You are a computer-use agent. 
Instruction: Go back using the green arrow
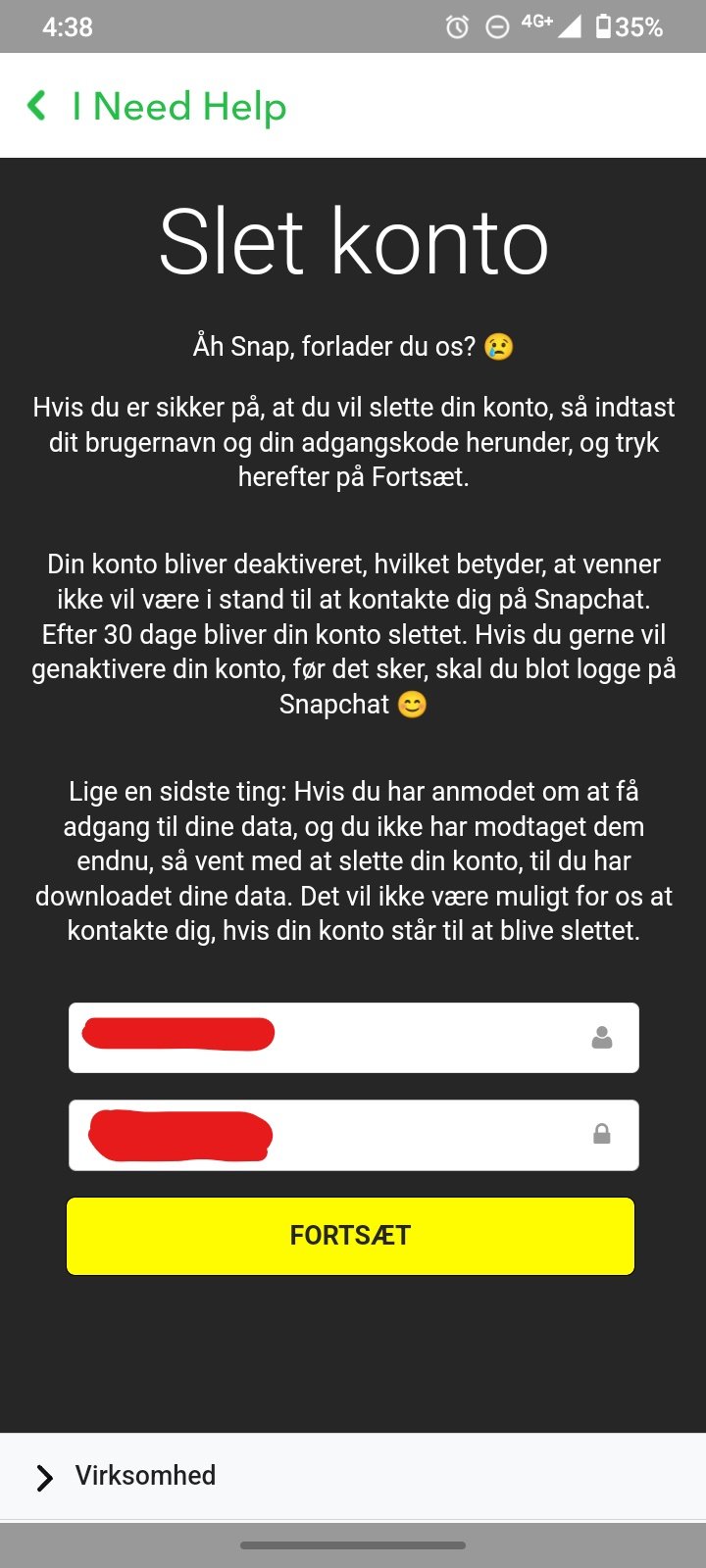37,106
